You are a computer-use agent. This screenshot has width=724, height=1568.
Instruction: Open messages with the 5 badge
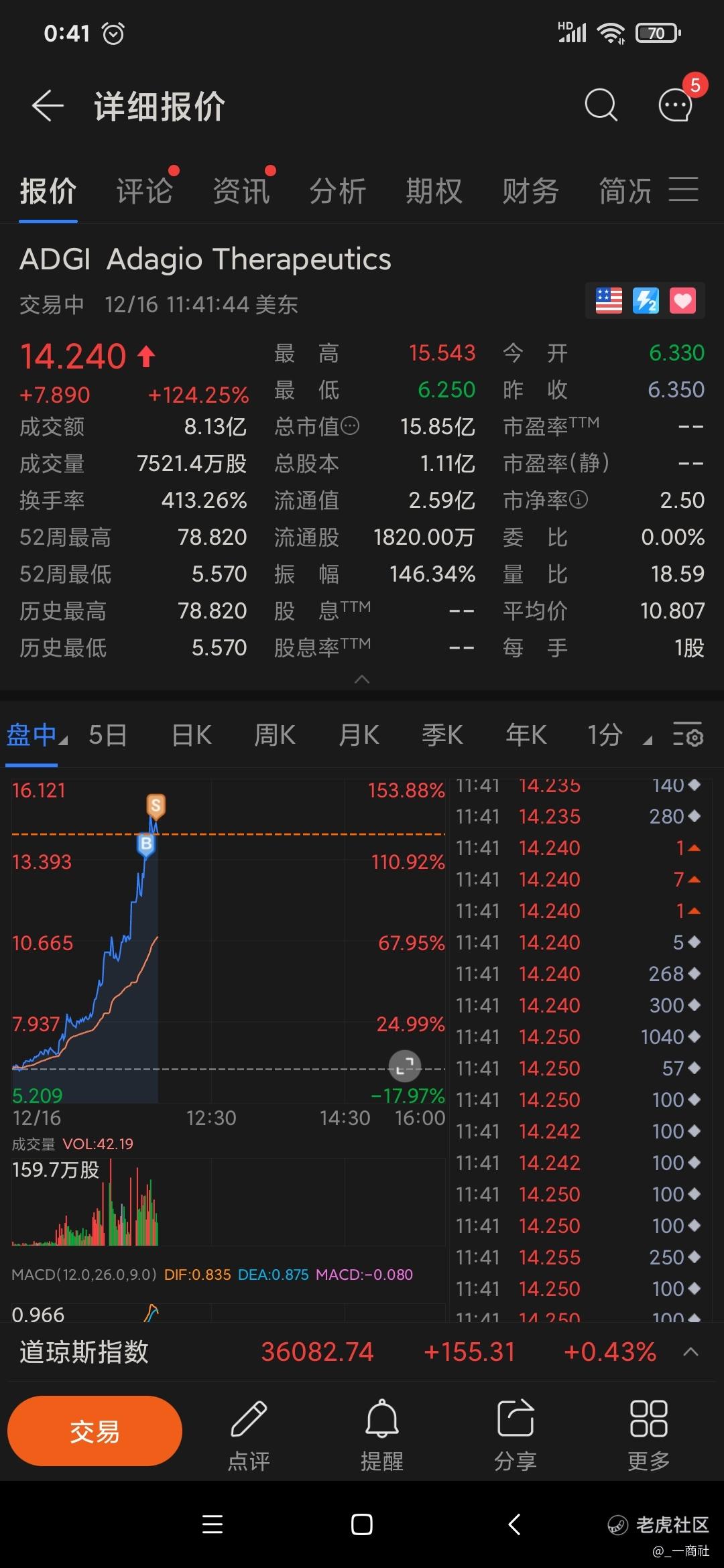tap(676, 105)
